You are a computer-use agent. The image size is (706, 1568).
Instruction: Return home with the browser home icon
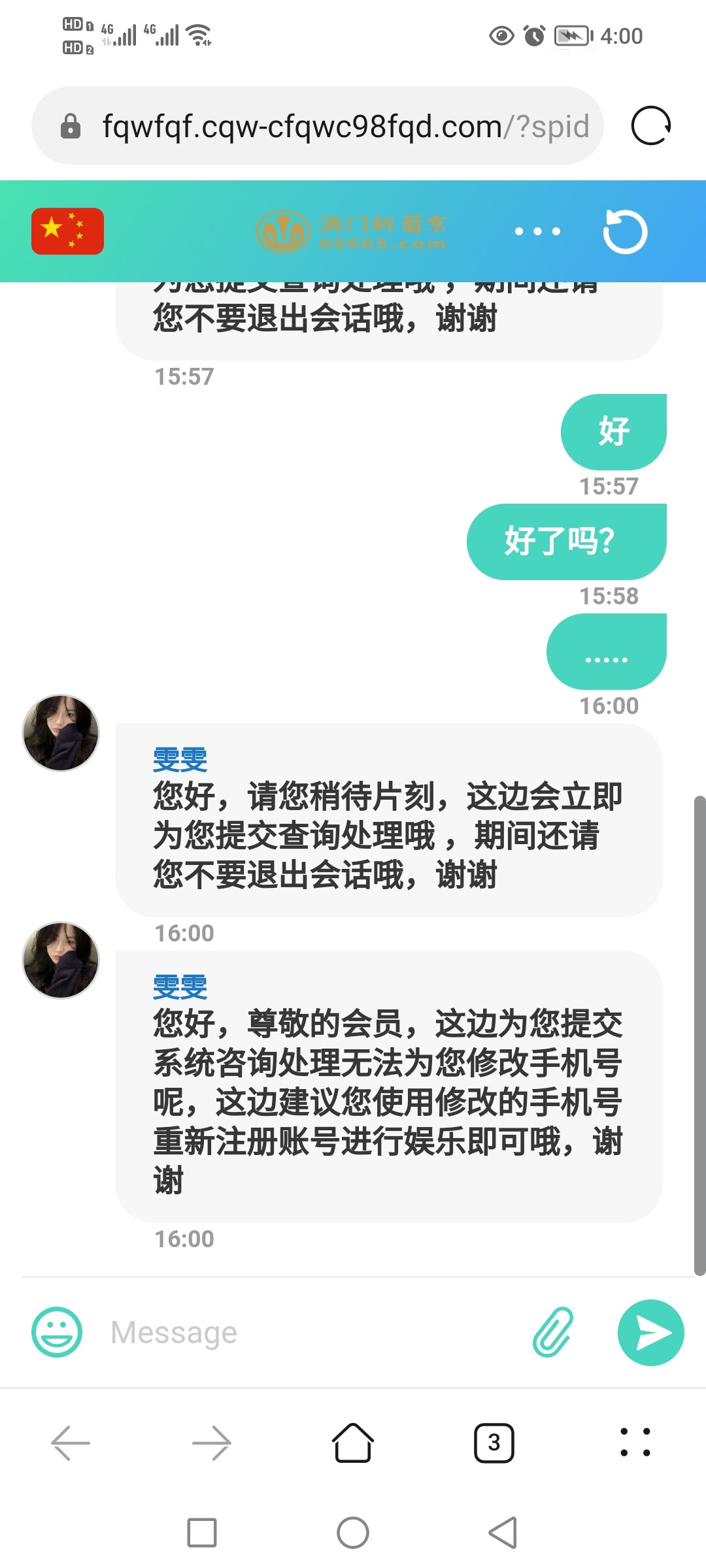coord(353,1443)
